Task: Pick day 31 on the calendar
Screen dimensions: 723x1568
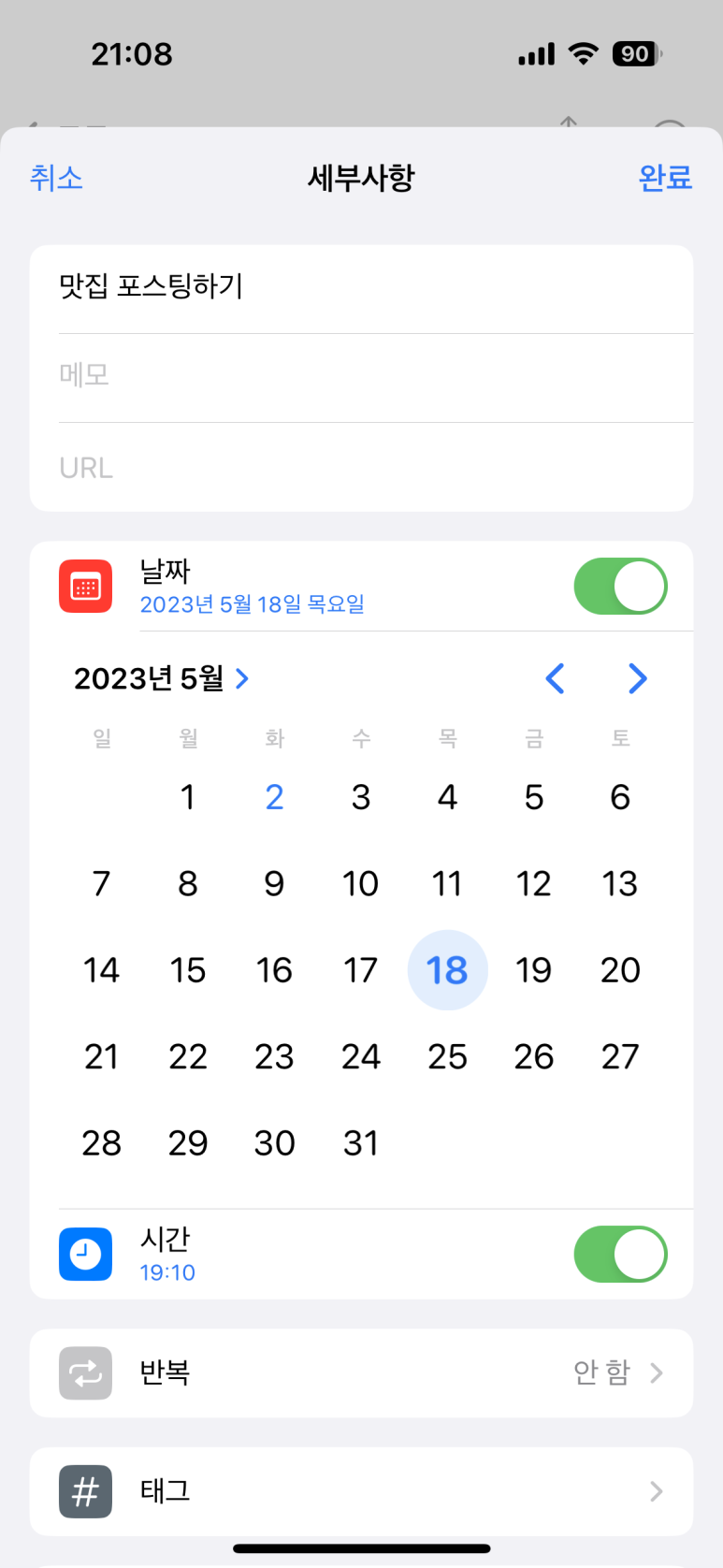Action: click(x=360, y=1143)
